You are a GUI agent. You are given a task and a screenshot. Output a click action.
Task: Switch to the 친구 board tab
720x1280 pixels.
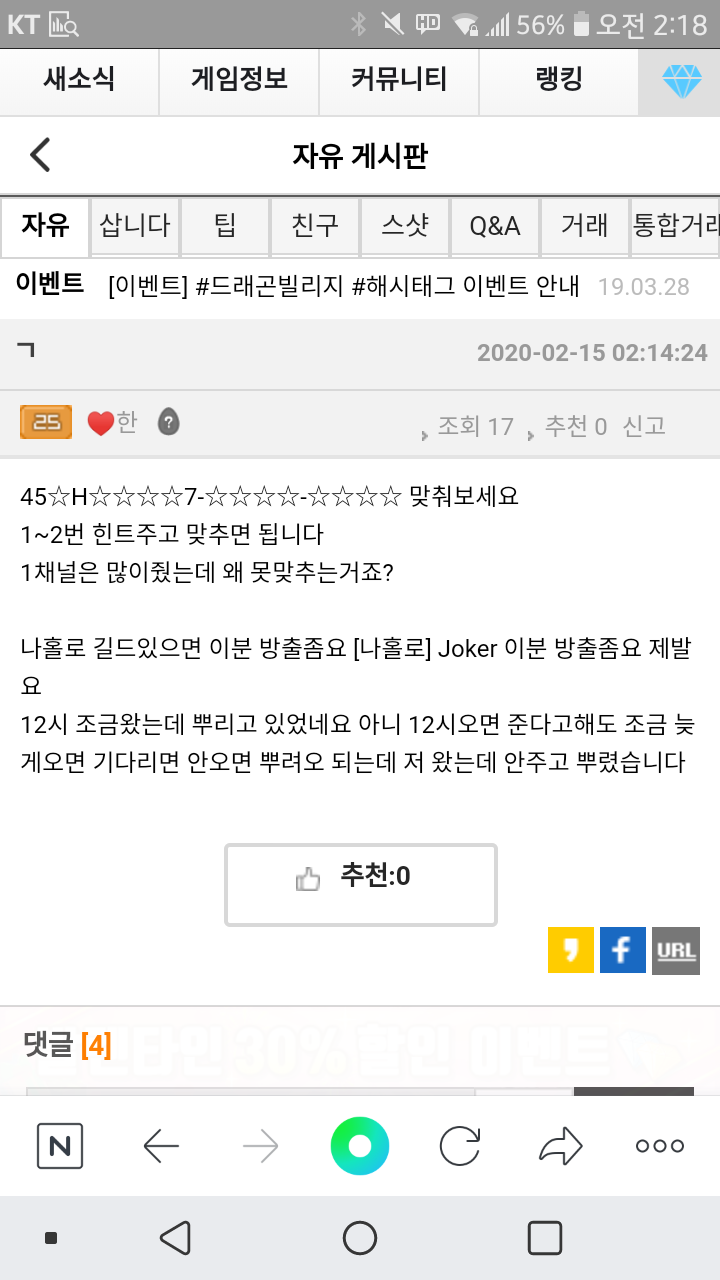(315, 224)
